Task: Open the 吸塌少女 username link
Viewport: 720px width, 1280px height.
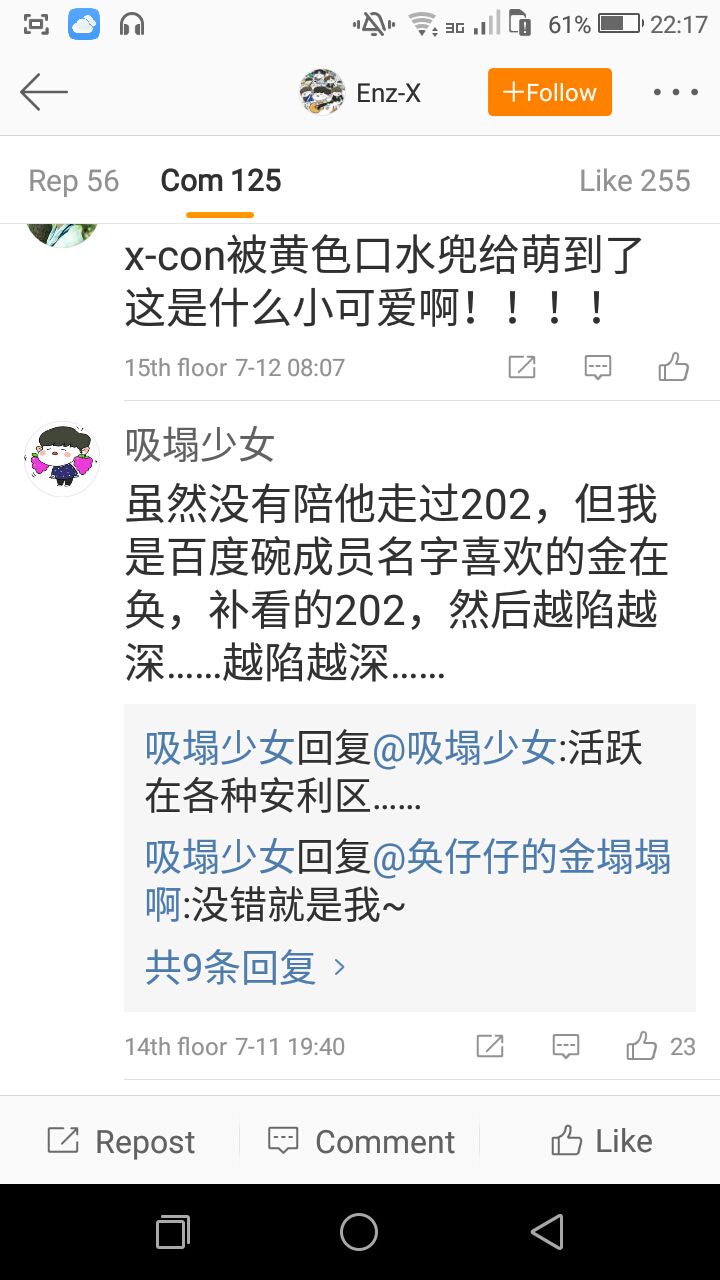Action: pos(200,445)
